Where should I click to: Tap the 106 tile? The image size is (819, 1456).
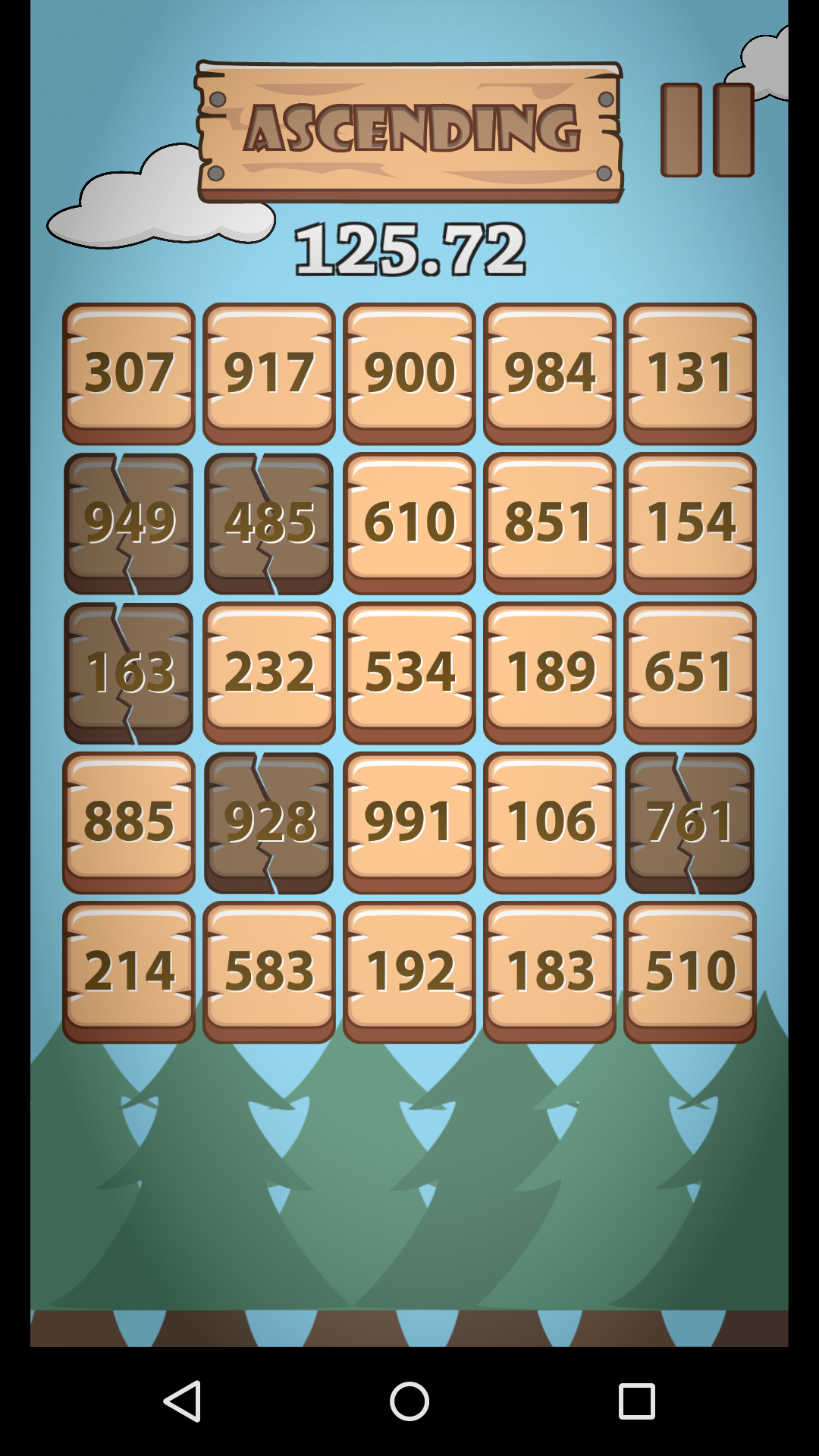[x=550, y=823]
